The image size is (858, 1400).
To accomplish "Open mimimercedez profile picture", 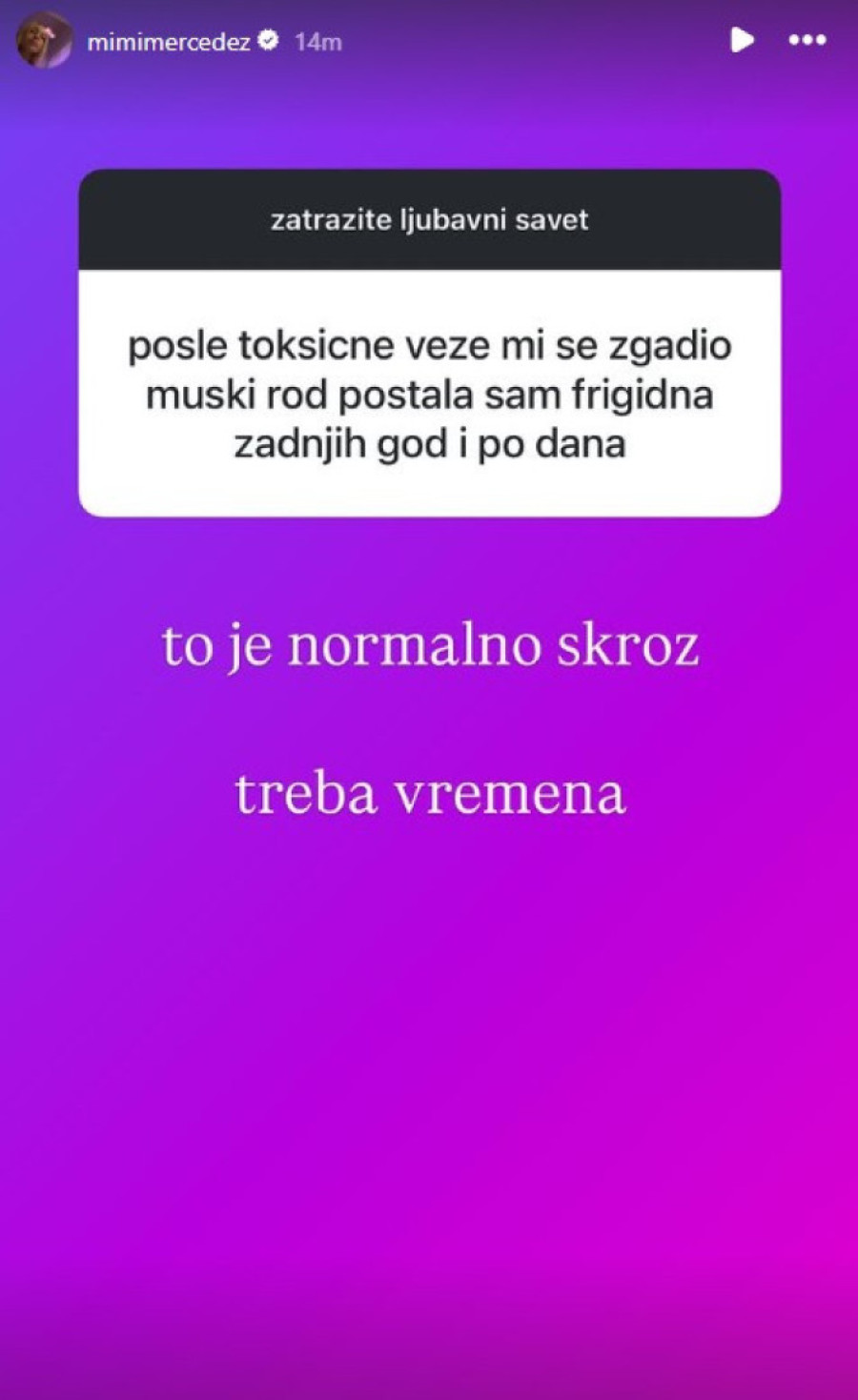I will pos(44,41).
